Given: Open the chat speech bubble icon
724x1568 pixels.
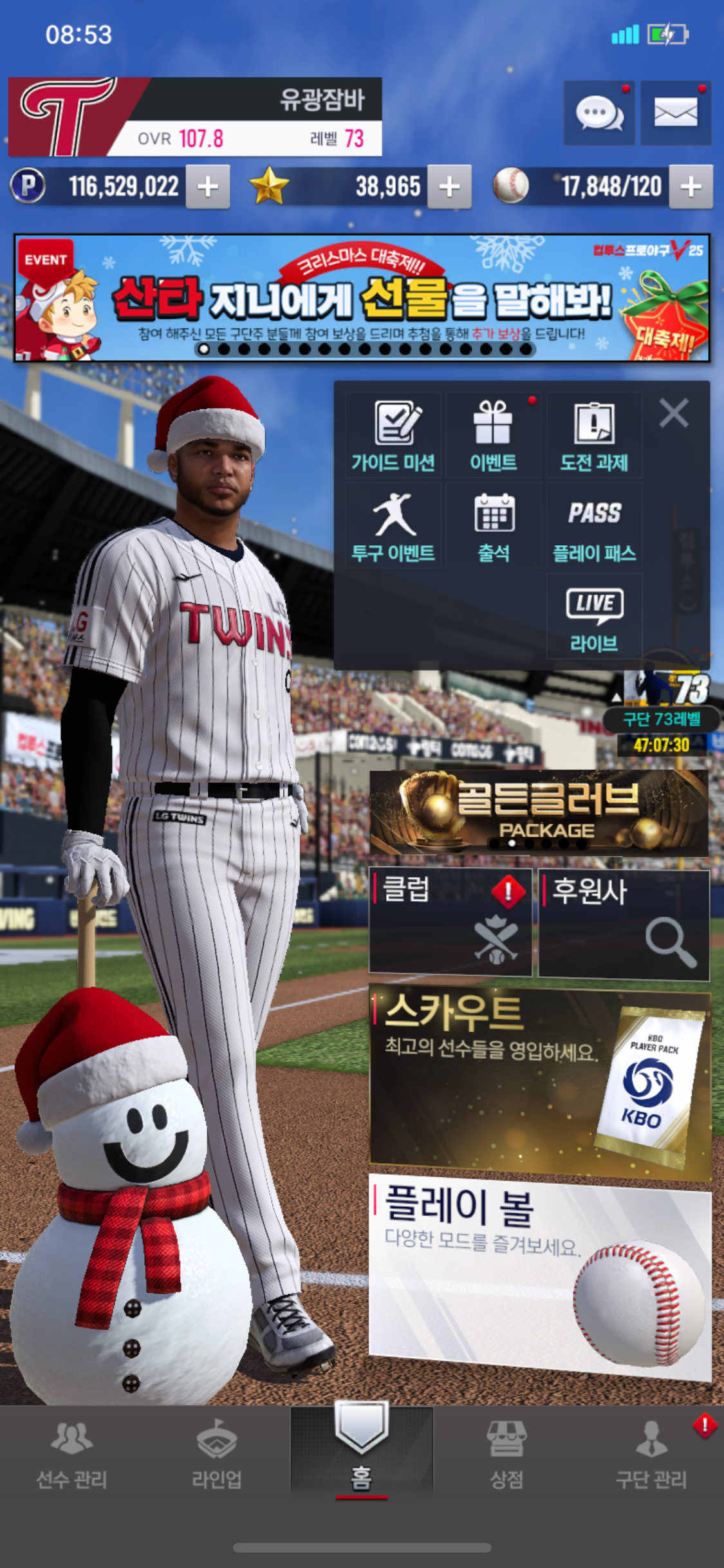Looking at the screenshot, I should 599,113.
